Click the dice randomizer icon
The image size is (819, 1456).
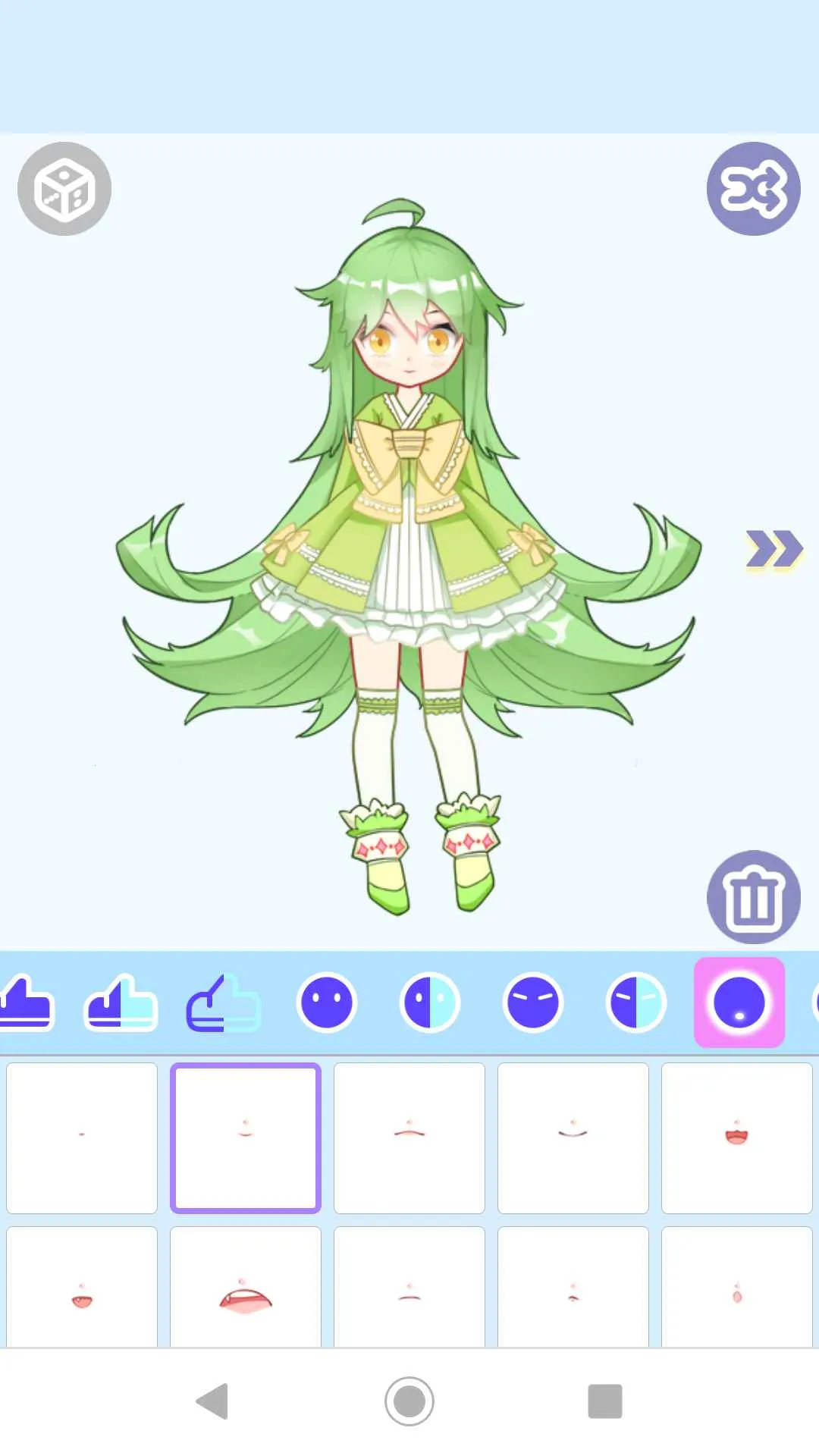click(64, 188)
